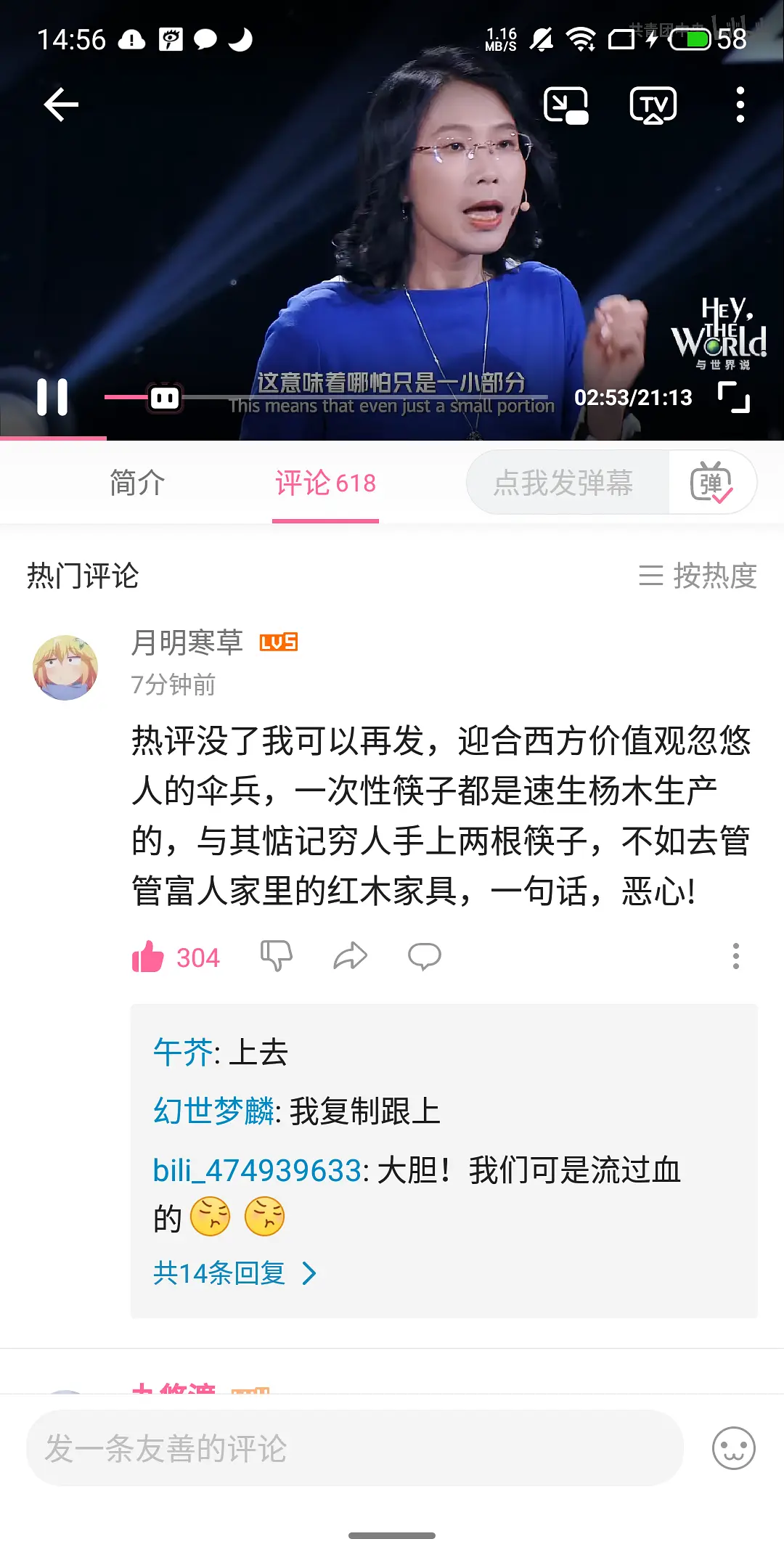Enter fullscreen video mode
The image size is (784, 1568).
click(x=733, y=397)
